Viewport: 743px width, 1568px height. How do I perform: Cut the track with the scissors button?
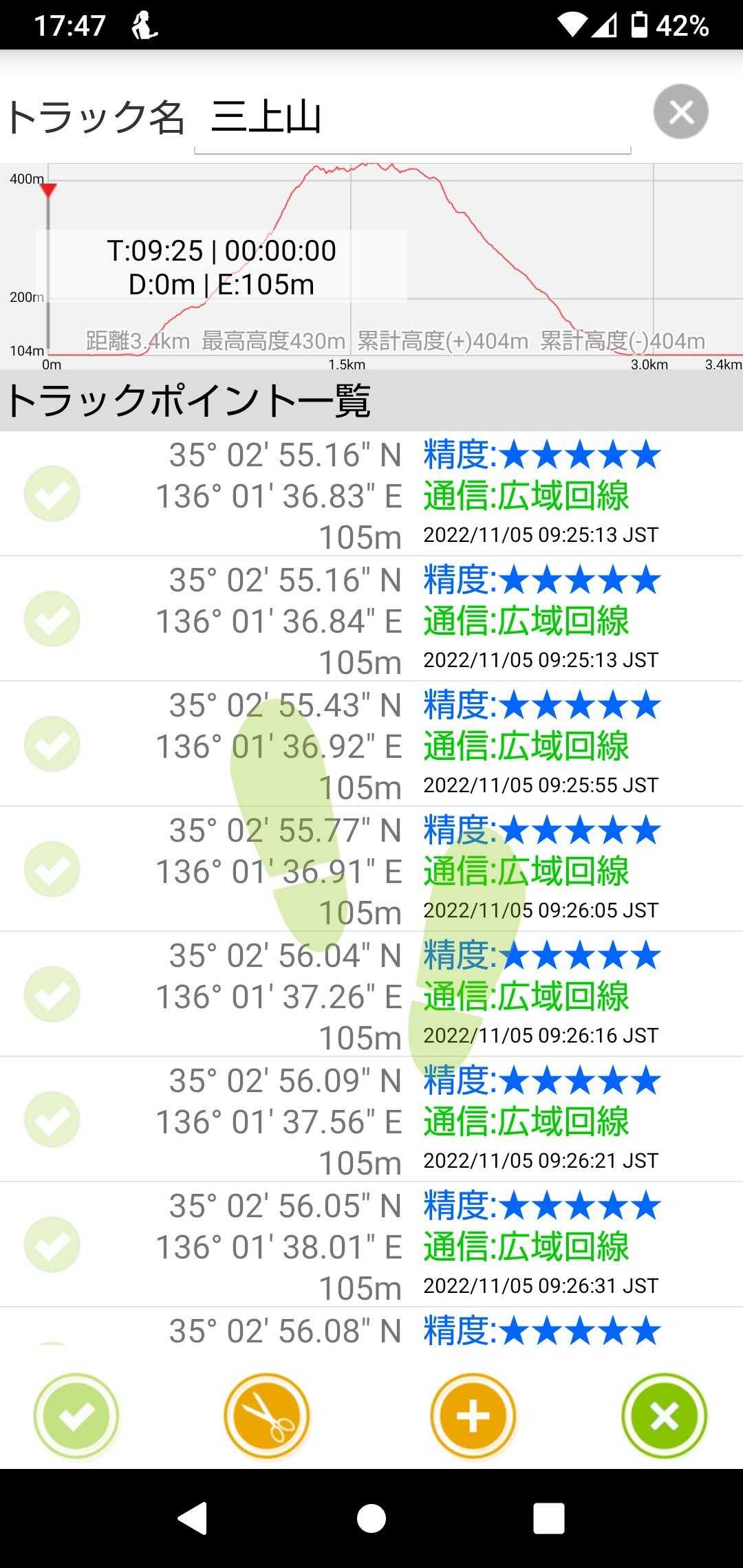267,1417
